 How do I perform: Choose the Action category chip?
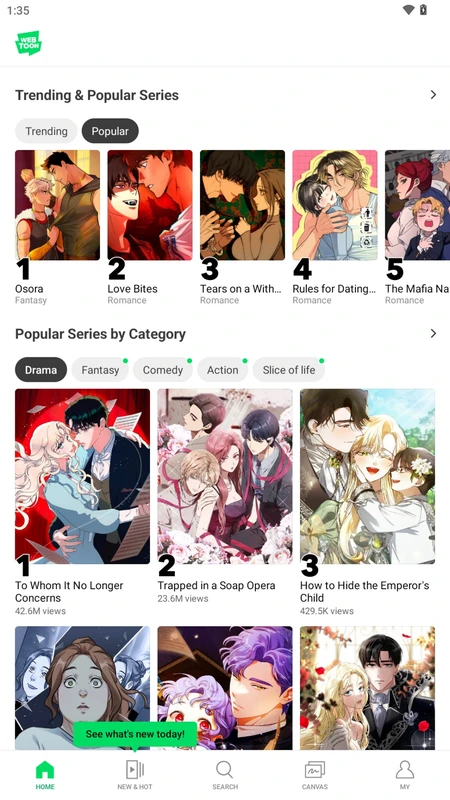[x=222, y=370]
